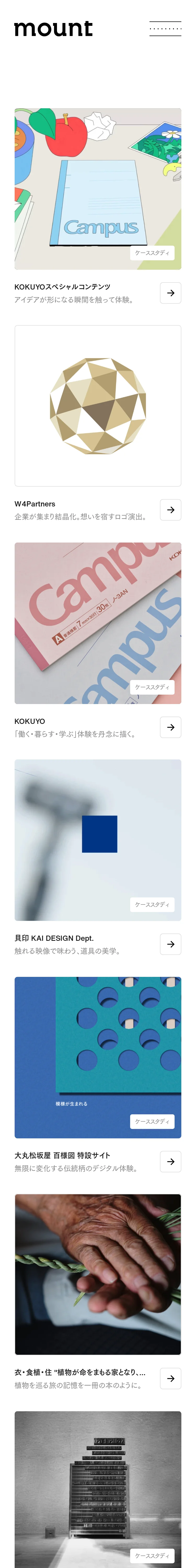
Task: Tap the arrow button next to KOKUYO
Action: pyautogui.click(x=170, y=727)
